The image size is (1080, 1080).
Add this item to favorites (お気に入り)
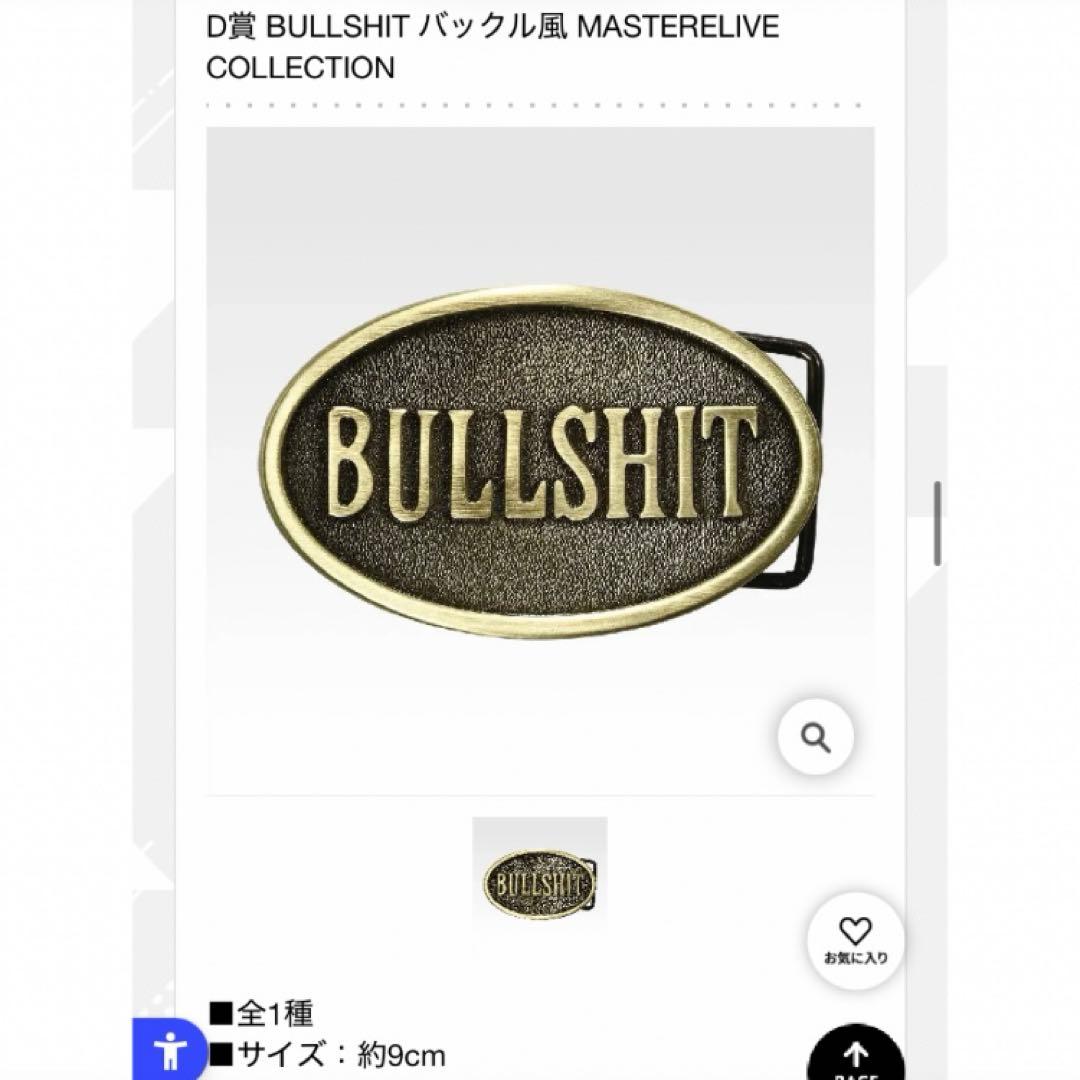click(x=855, y=941)
